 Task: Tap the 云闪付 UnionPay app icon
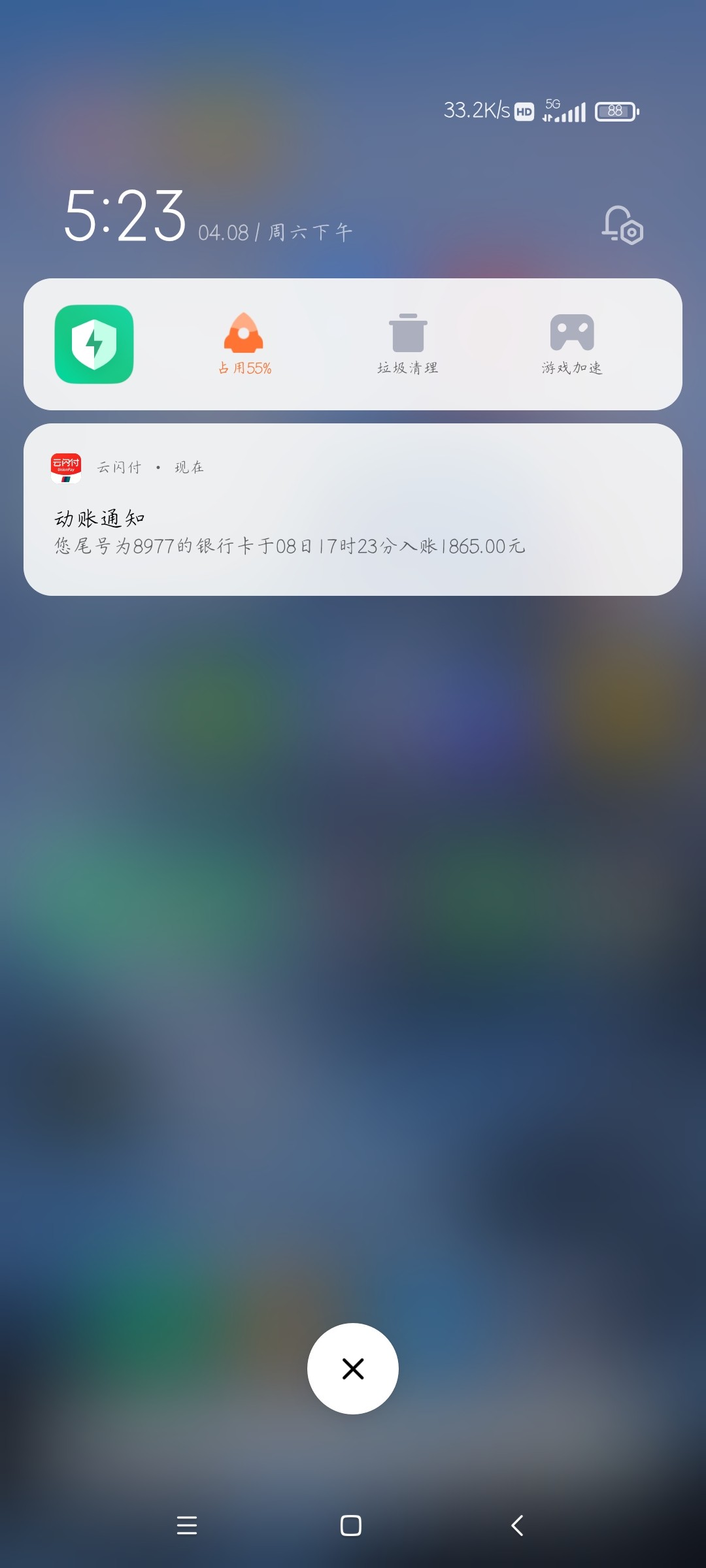pos(66,466)
